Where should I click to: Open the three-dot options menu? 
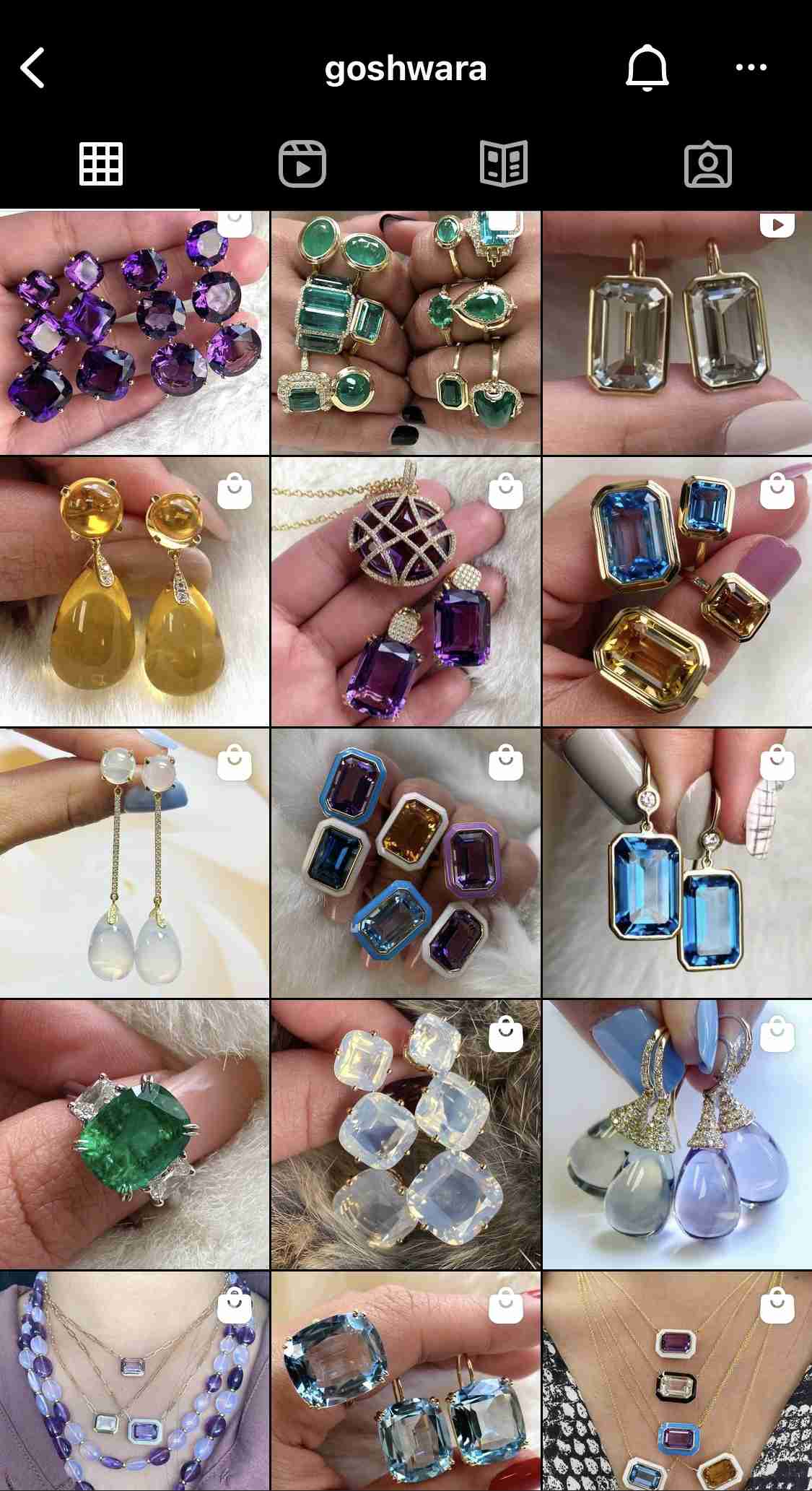751,68
